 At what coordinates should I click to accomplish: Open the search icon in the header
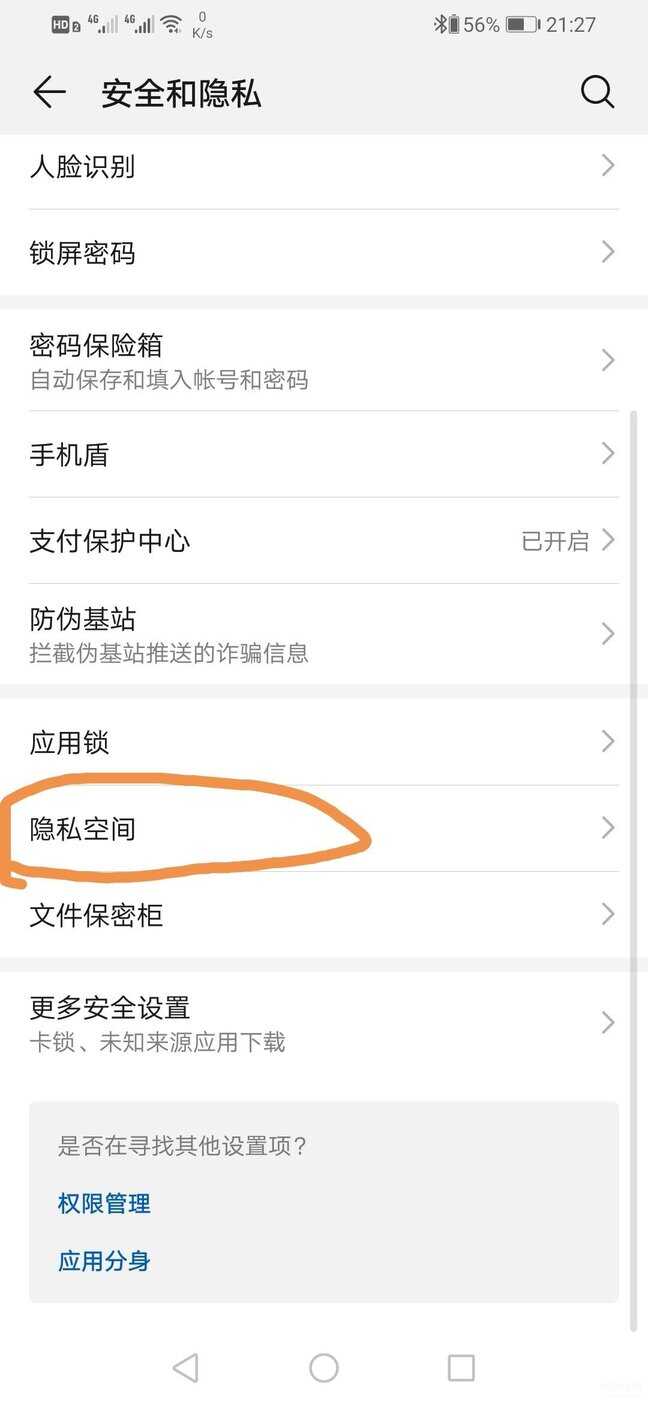597,92
